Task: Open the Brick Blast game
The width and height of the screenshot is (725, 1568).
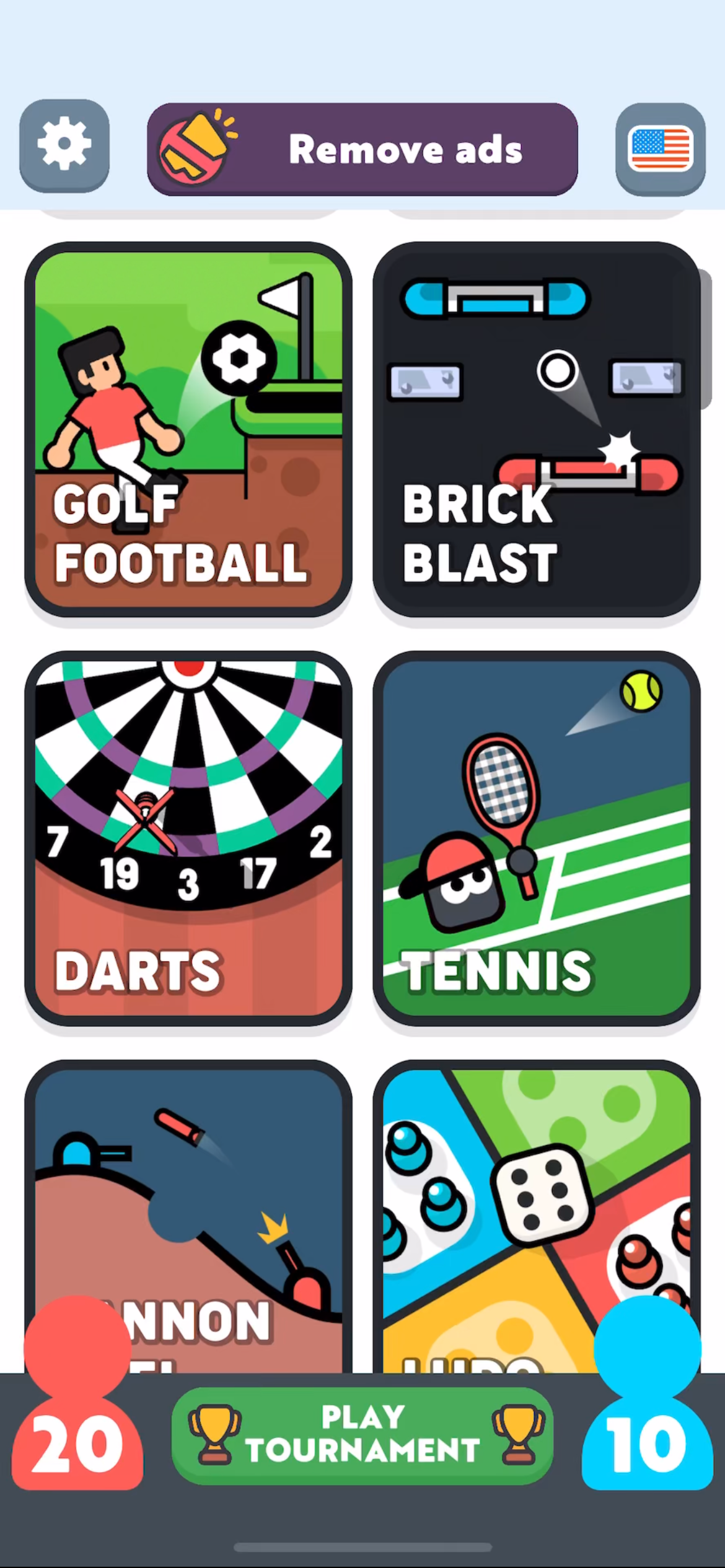Action: (x=537, y=429)
